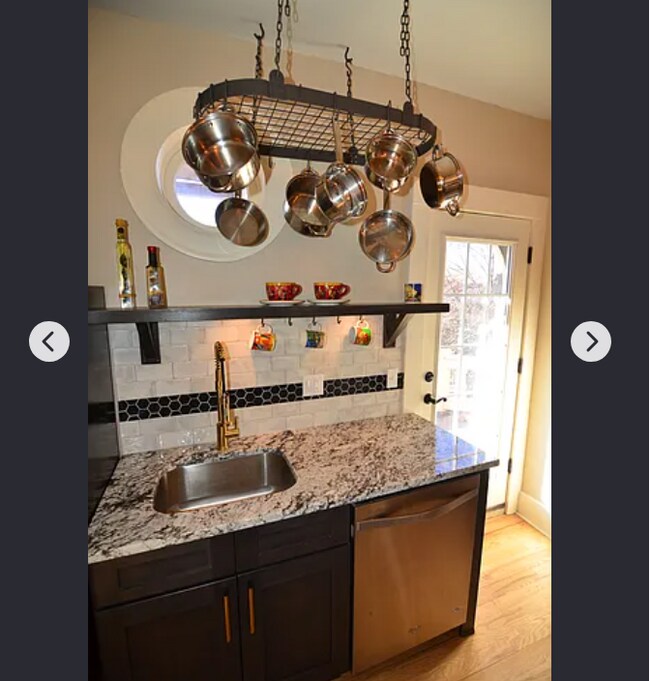This screenshot has height=681, width=650.
Task: Go to the previous photo
Action: pos(49,341)
